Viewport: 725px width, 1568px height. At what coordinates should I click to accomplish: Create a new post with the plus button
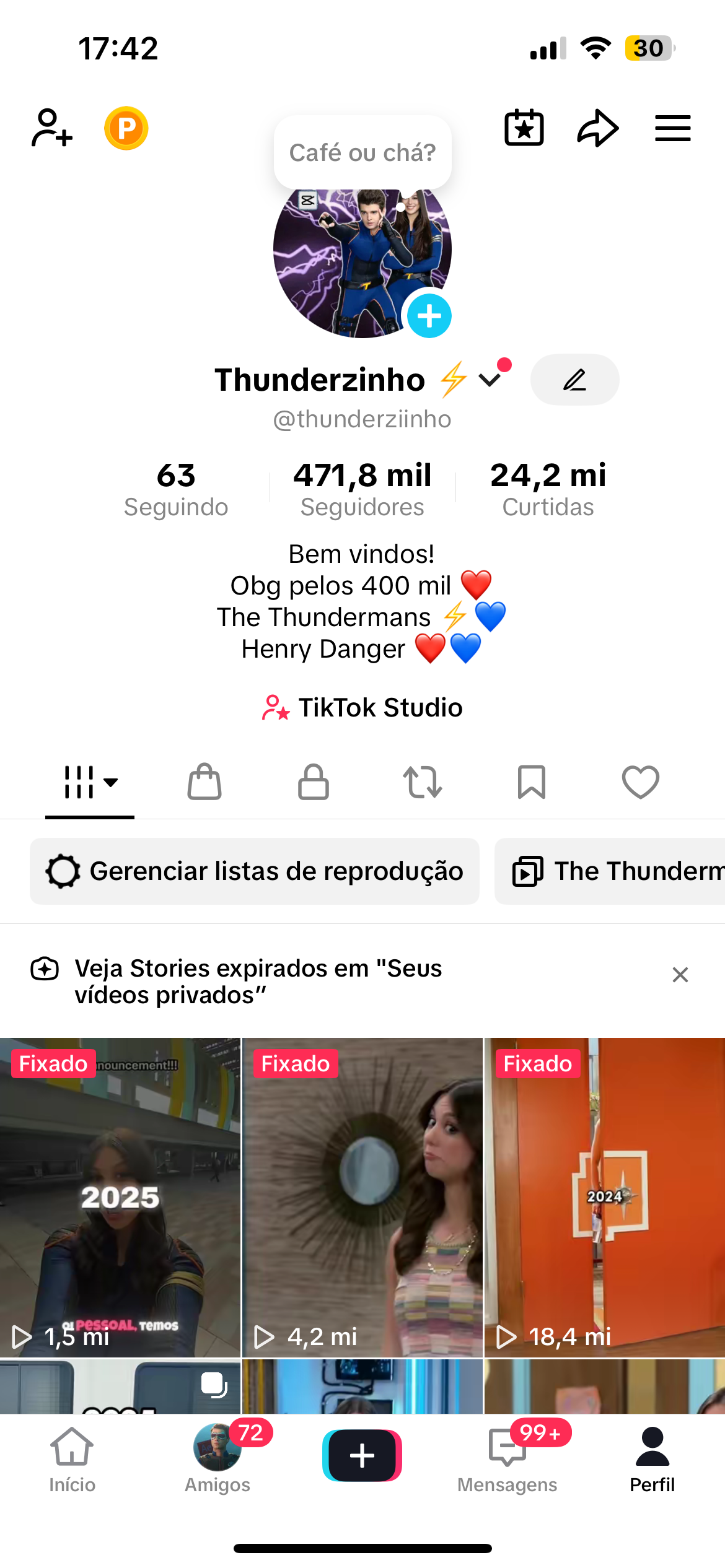(x=362, y=1455)
